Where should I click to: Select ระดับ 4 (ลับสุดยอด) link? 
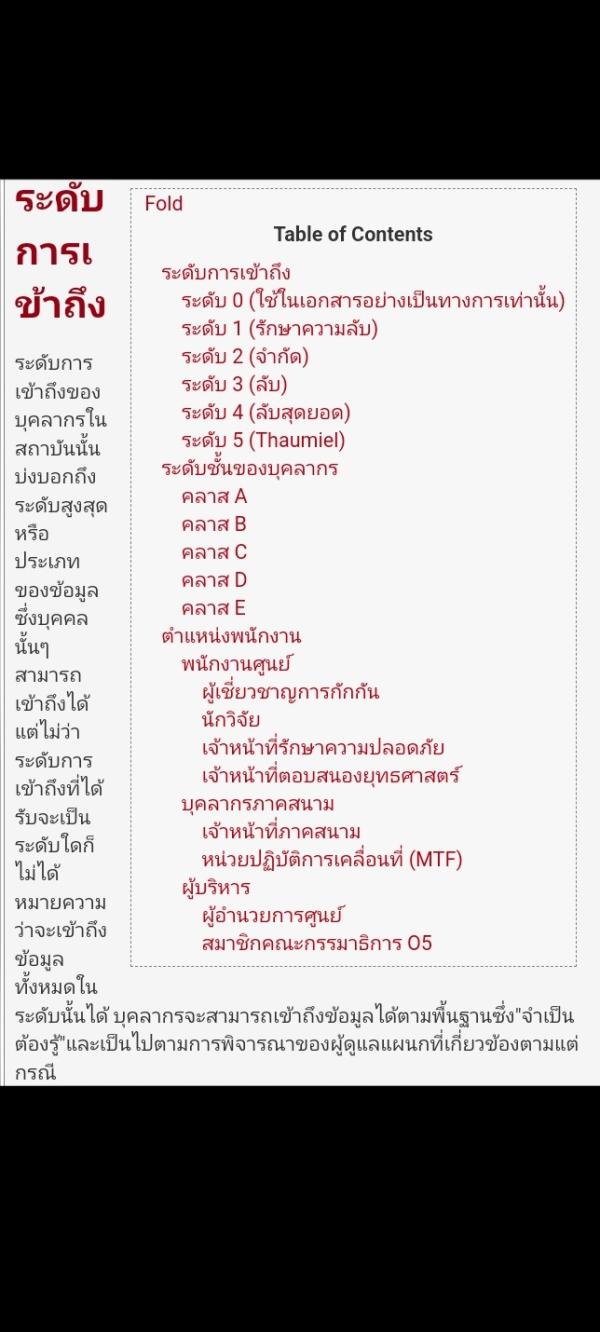tap(266, 413)
